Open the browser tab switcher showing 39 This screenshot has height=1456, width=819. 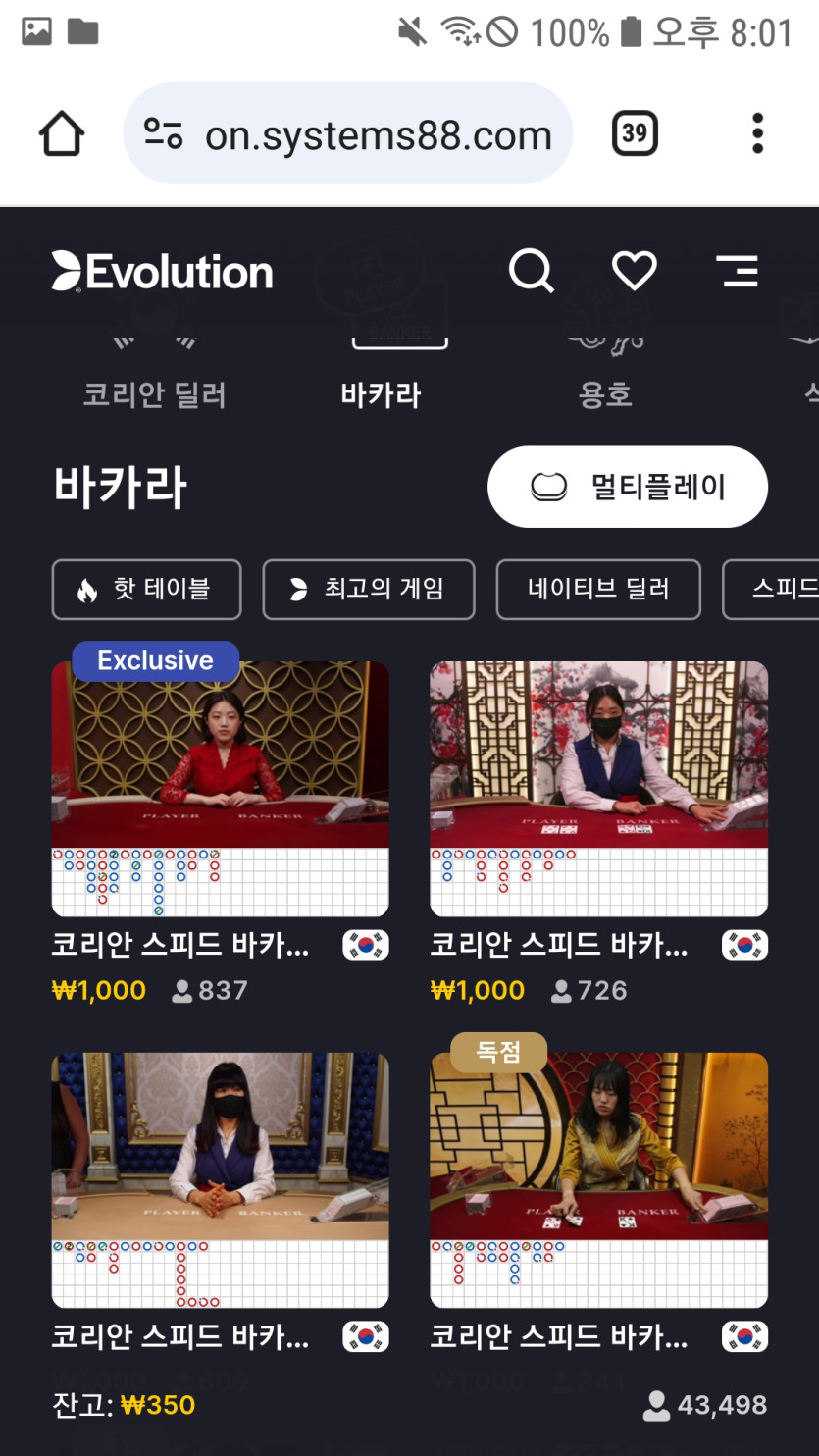coord(635,133)
